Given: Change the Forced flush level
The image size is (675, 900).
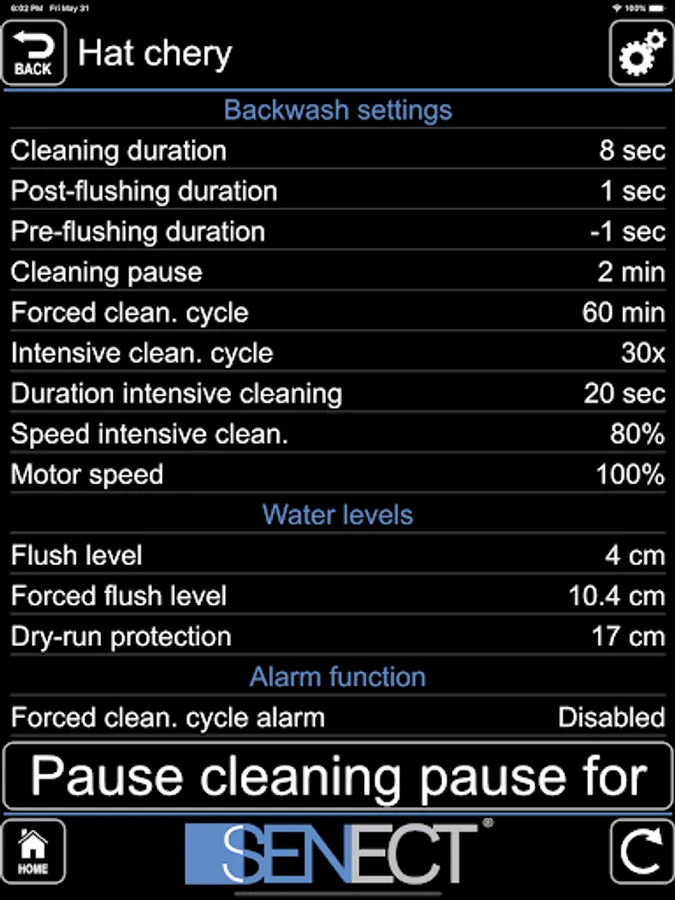Looking at the screenshot, I should coord(338,596).
